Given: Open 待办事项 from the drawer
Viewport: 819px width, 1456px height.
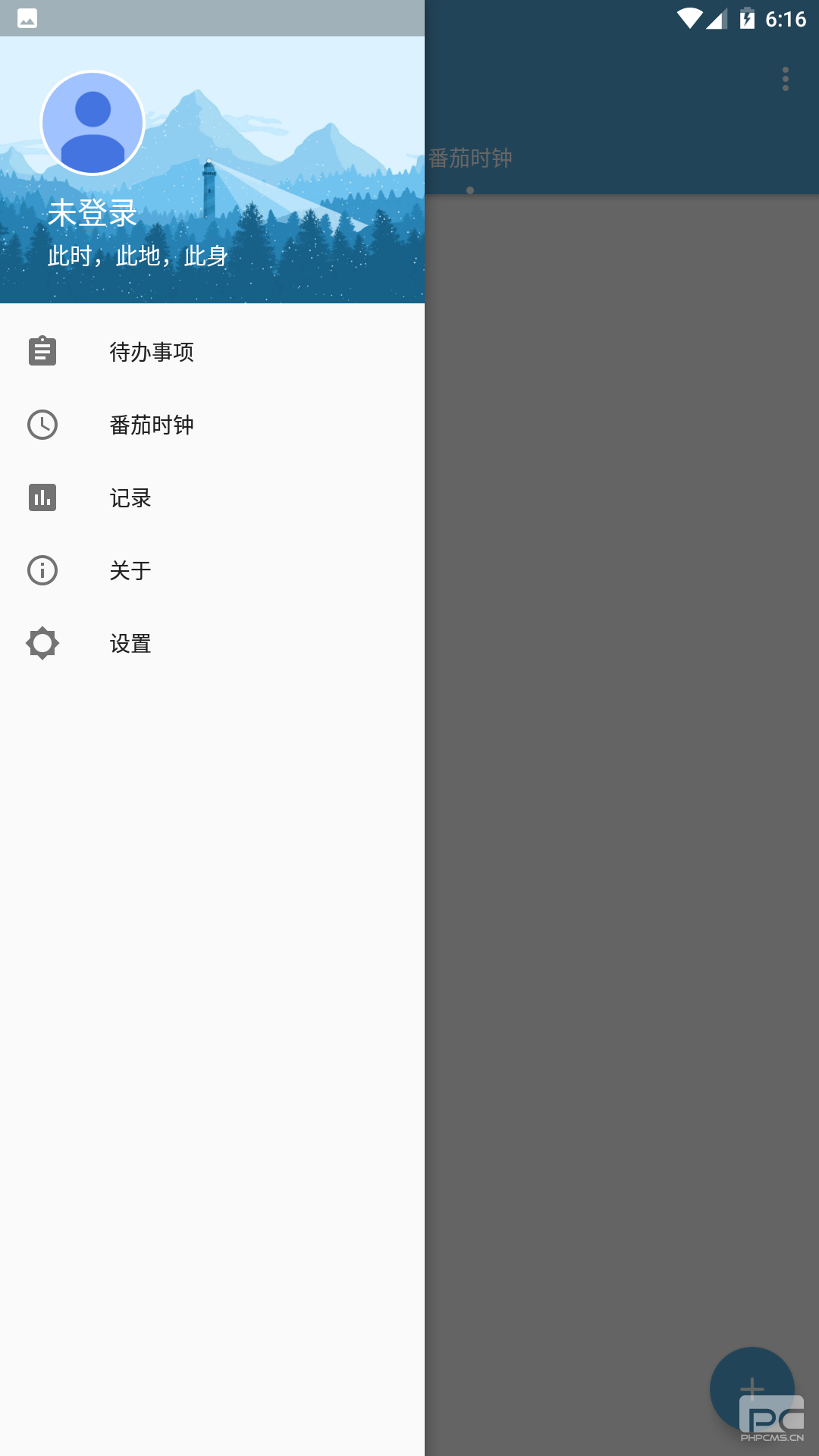Looking at the screenshot, I should 212,352.
